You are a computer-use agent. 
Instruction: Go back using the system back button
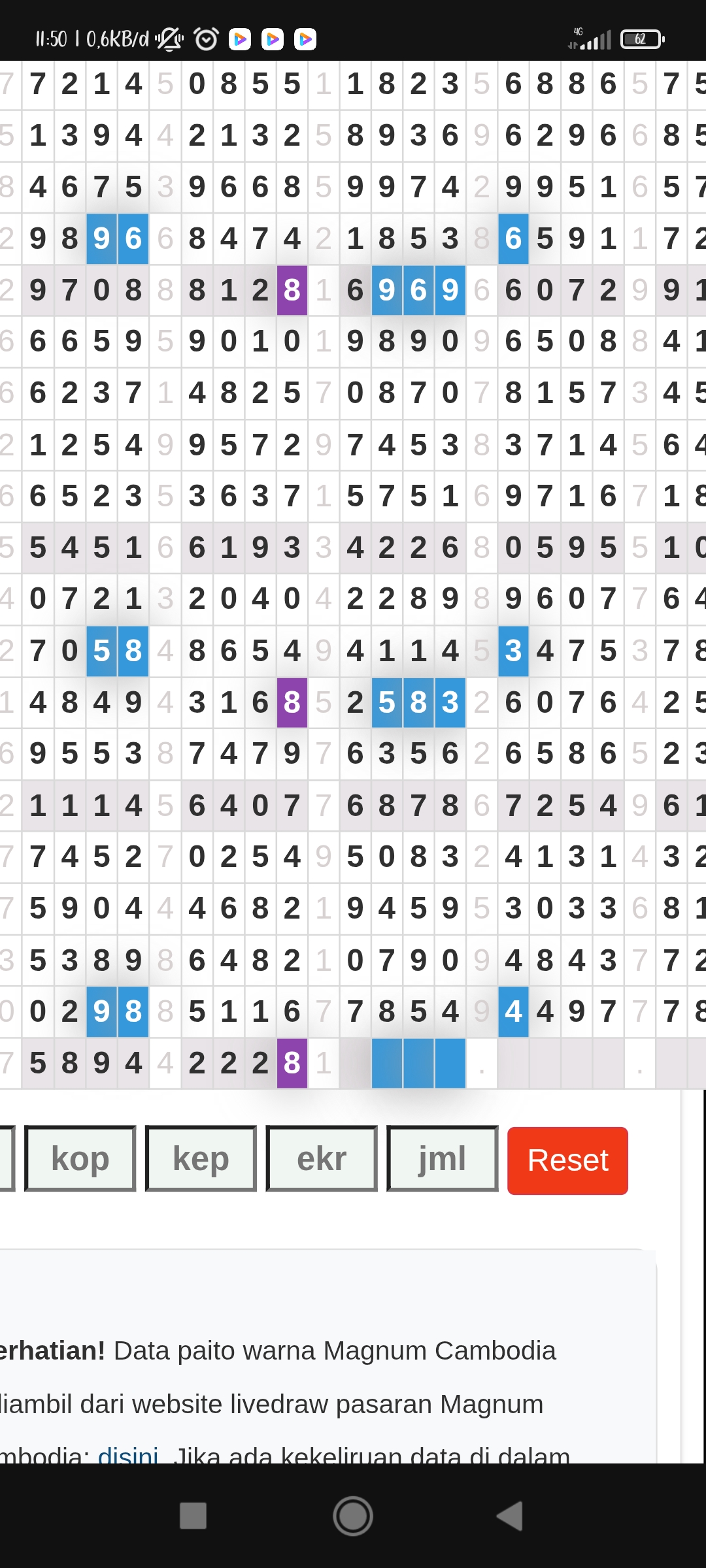511,1516
